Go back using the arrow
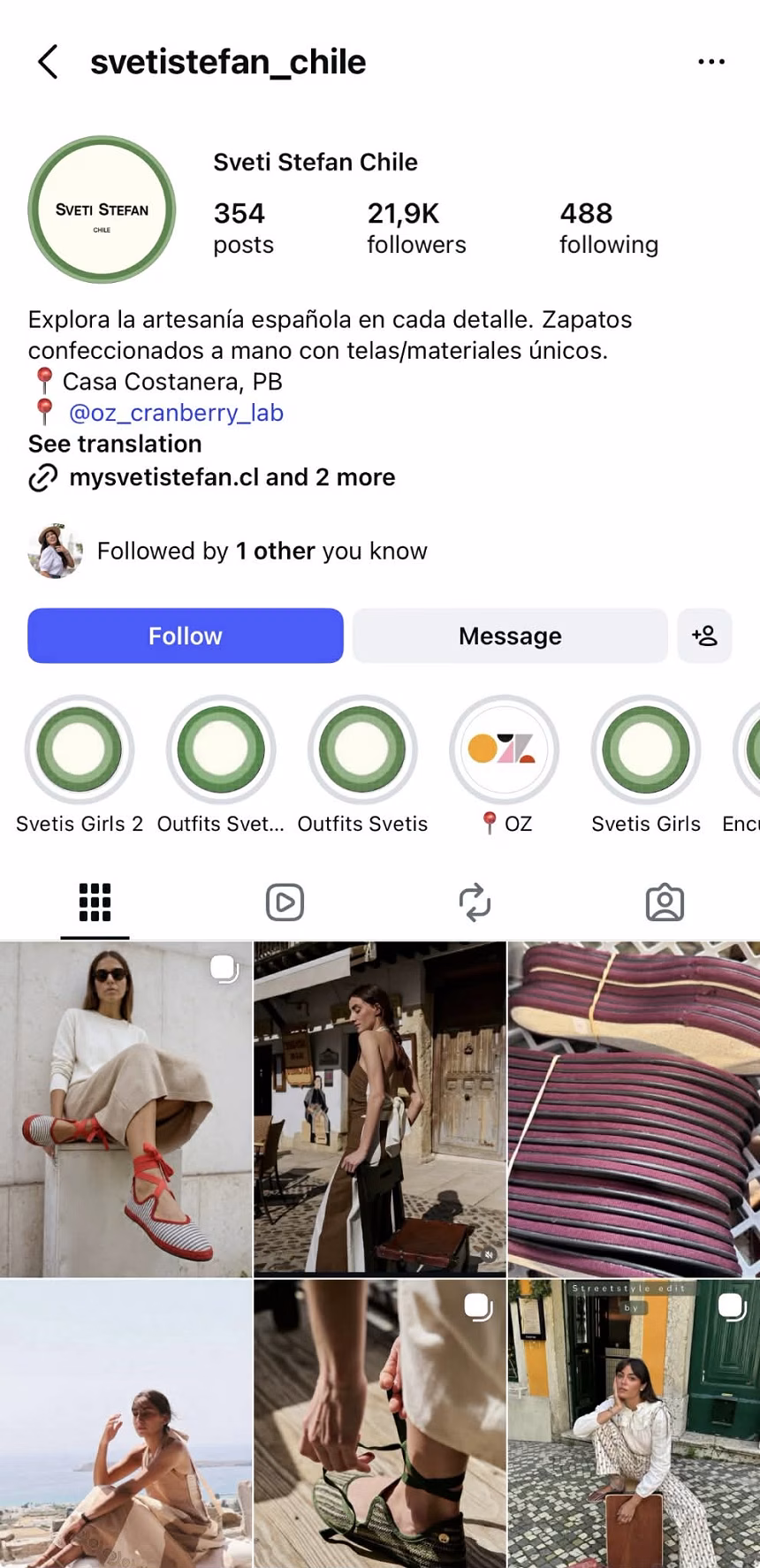The width and height of the screenshot is (760, 1568). (x=49, y=62)
